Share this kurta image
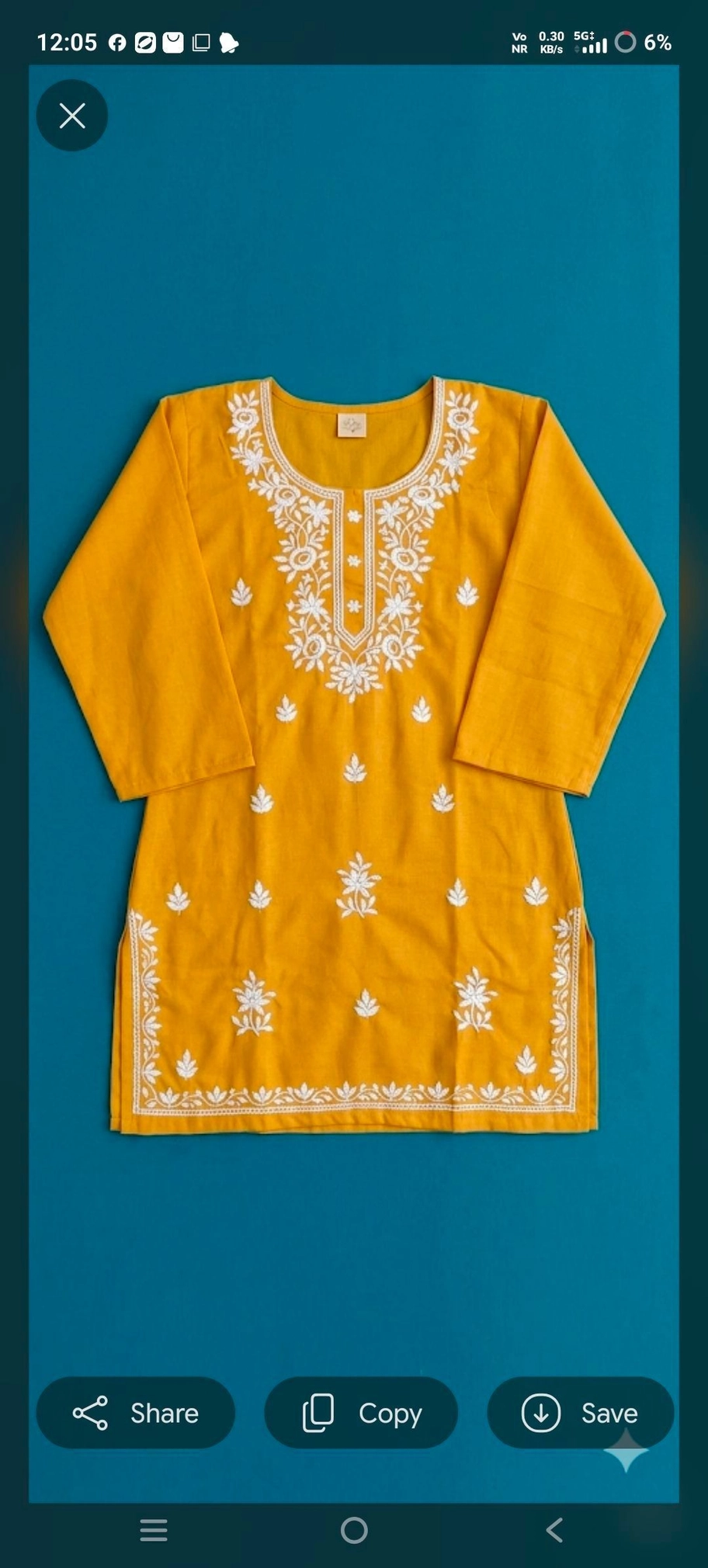The height and width of the screenshot is (1568, 708). coord(135,1413)
